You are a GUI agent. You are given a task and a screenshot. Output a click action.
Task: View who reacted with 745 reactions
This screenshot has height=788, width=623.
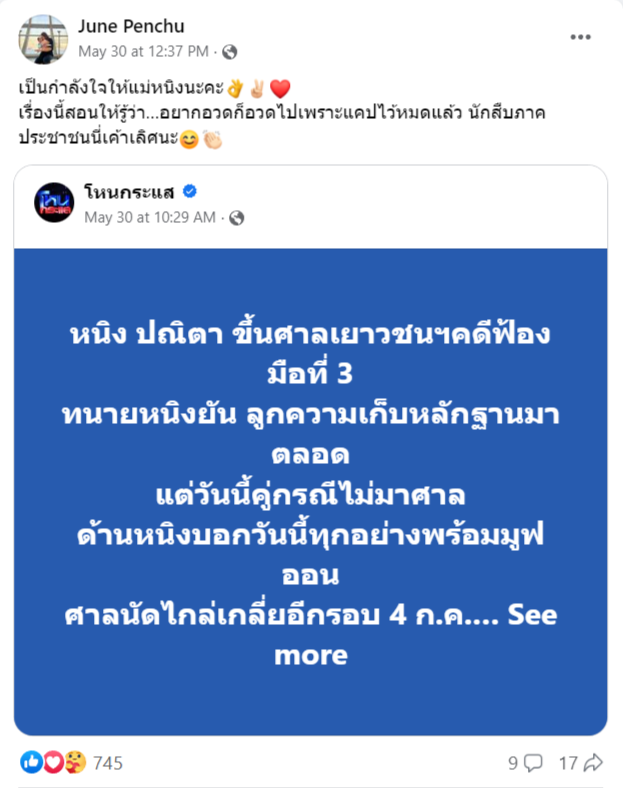[x=107, y=763]
